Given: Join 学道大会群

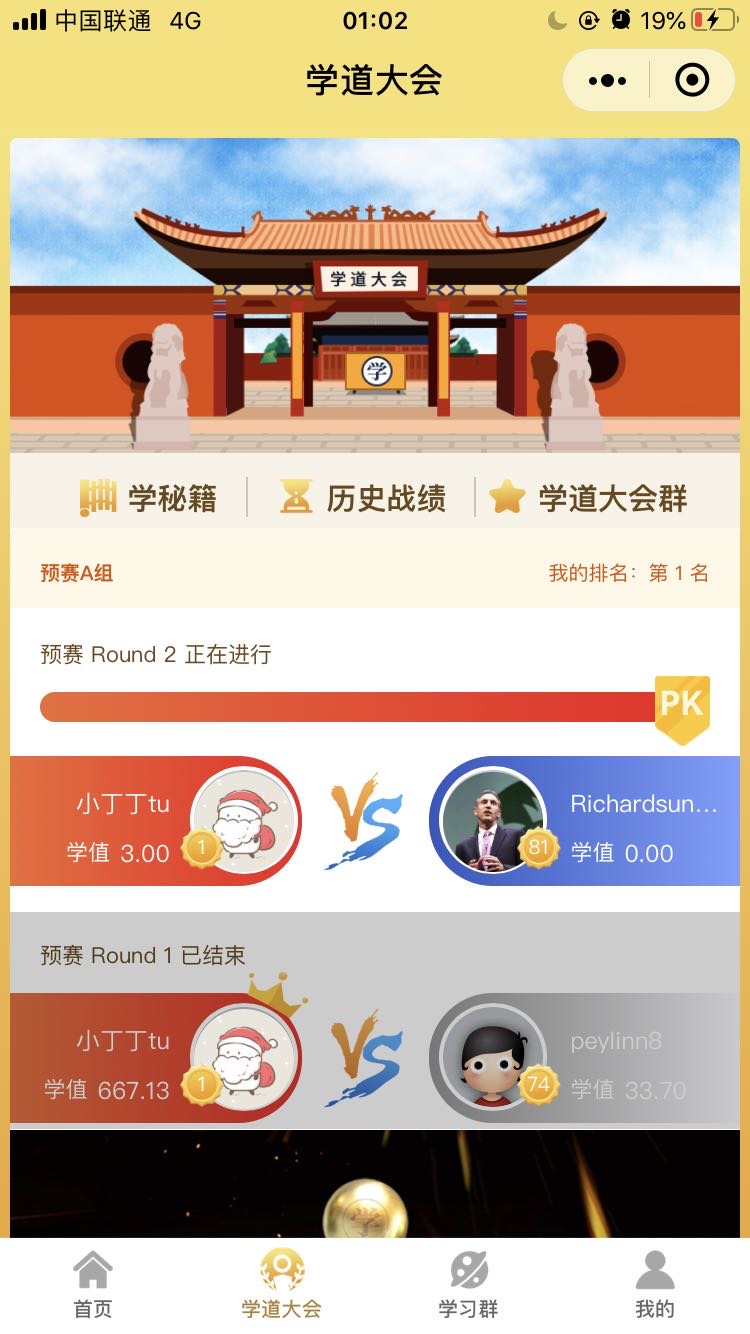Looking at the screenshot, I should click(588, 497).
